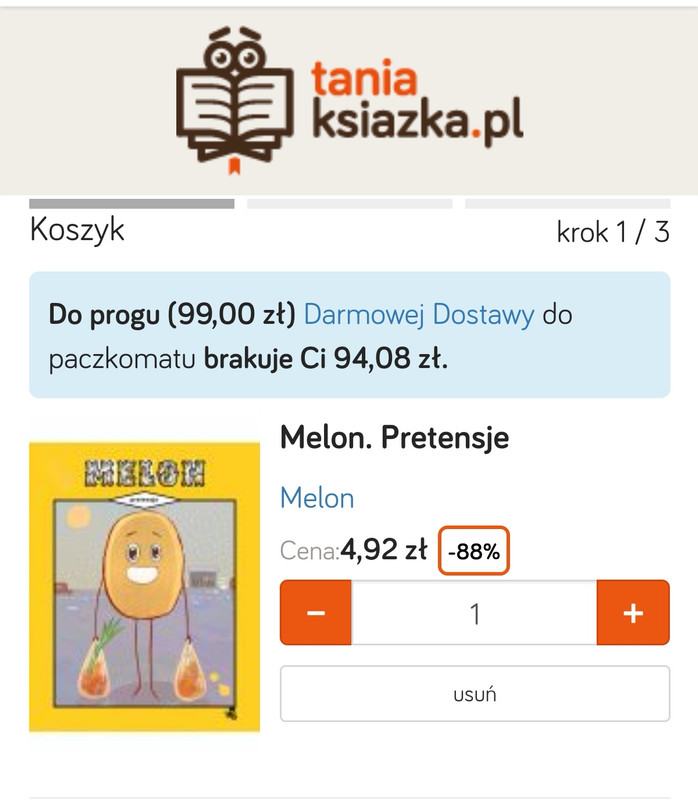Screen dimensions: 698x800
Task: Open the Darmowej Dostawy link
Action: 419,316
